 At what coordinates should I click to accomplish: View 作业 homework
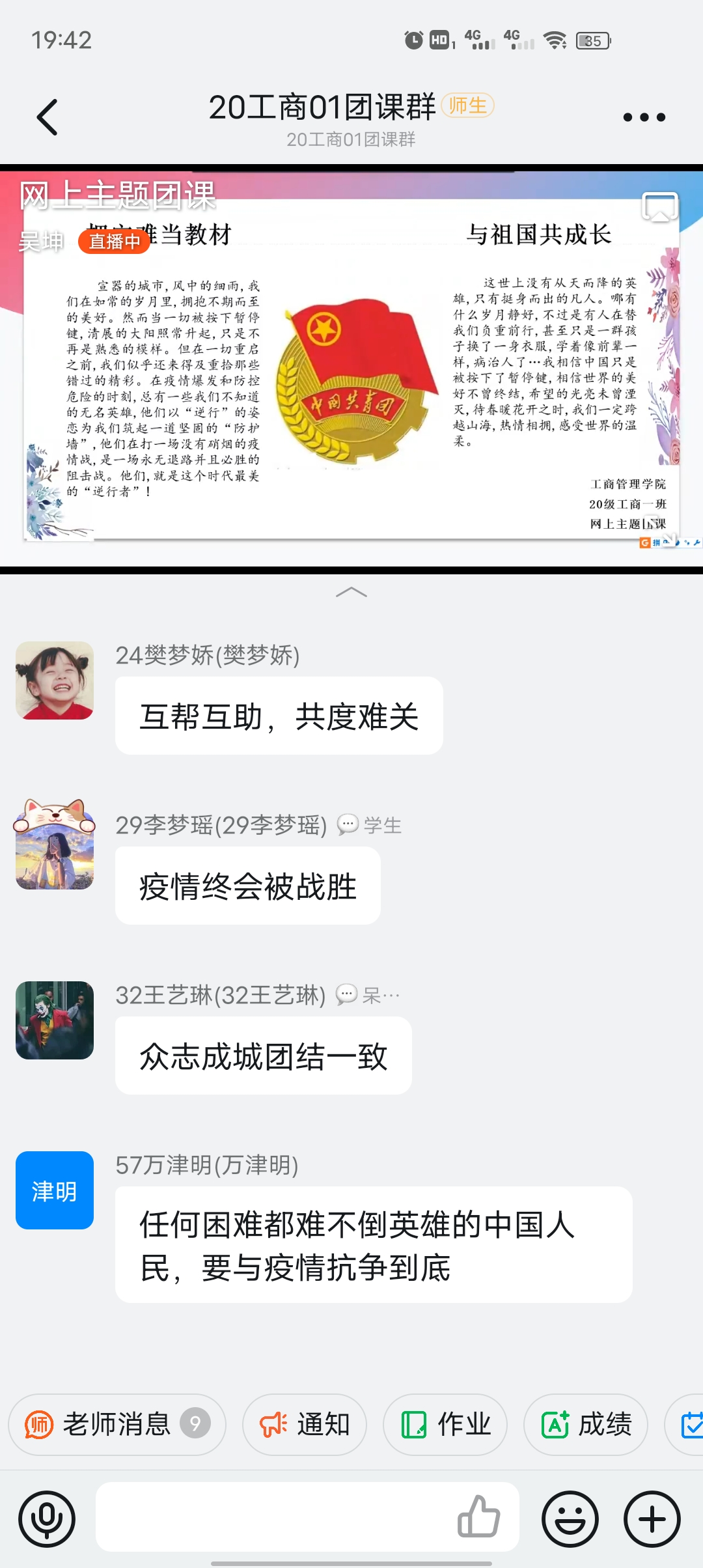pyautogui.click(x=445, y=1424)
